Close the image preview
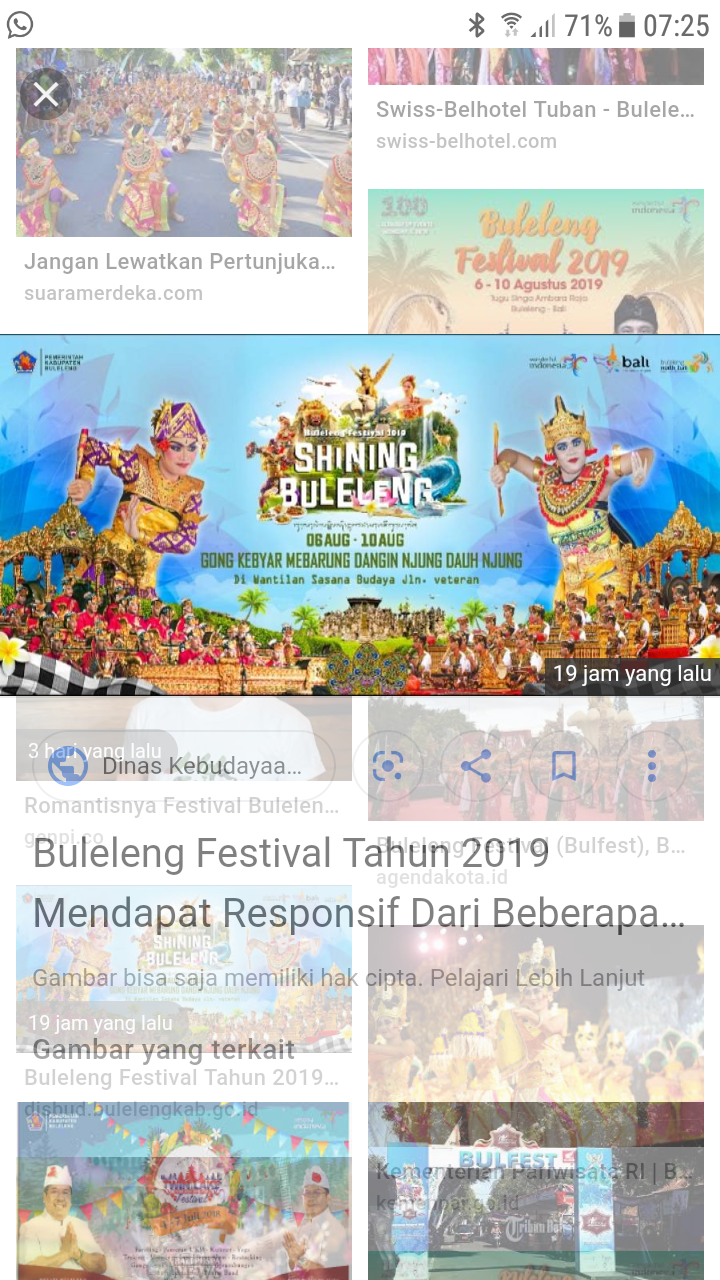 coord(46,95)
